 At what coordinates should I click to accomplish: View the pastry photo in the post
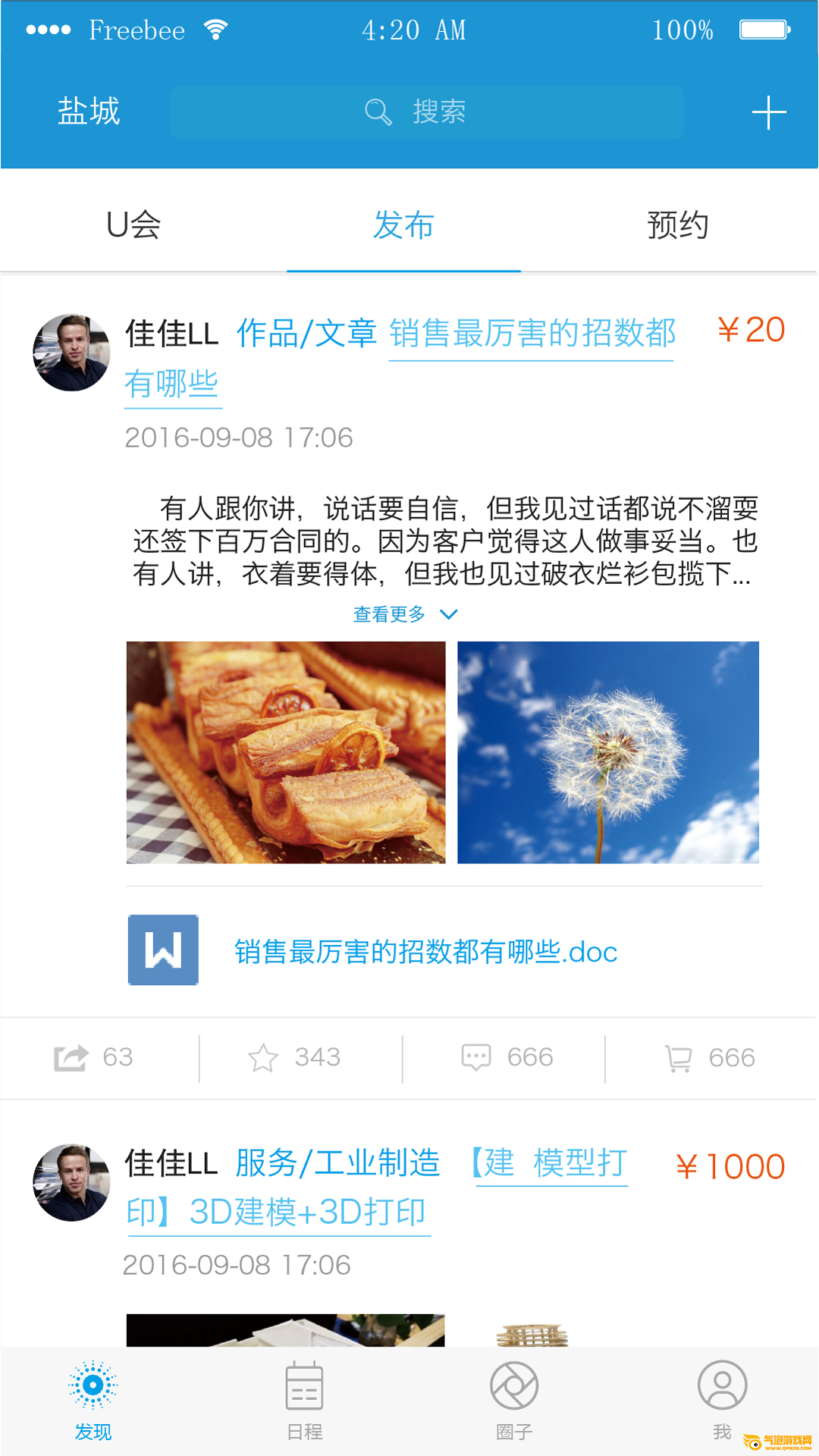[286, 752]
